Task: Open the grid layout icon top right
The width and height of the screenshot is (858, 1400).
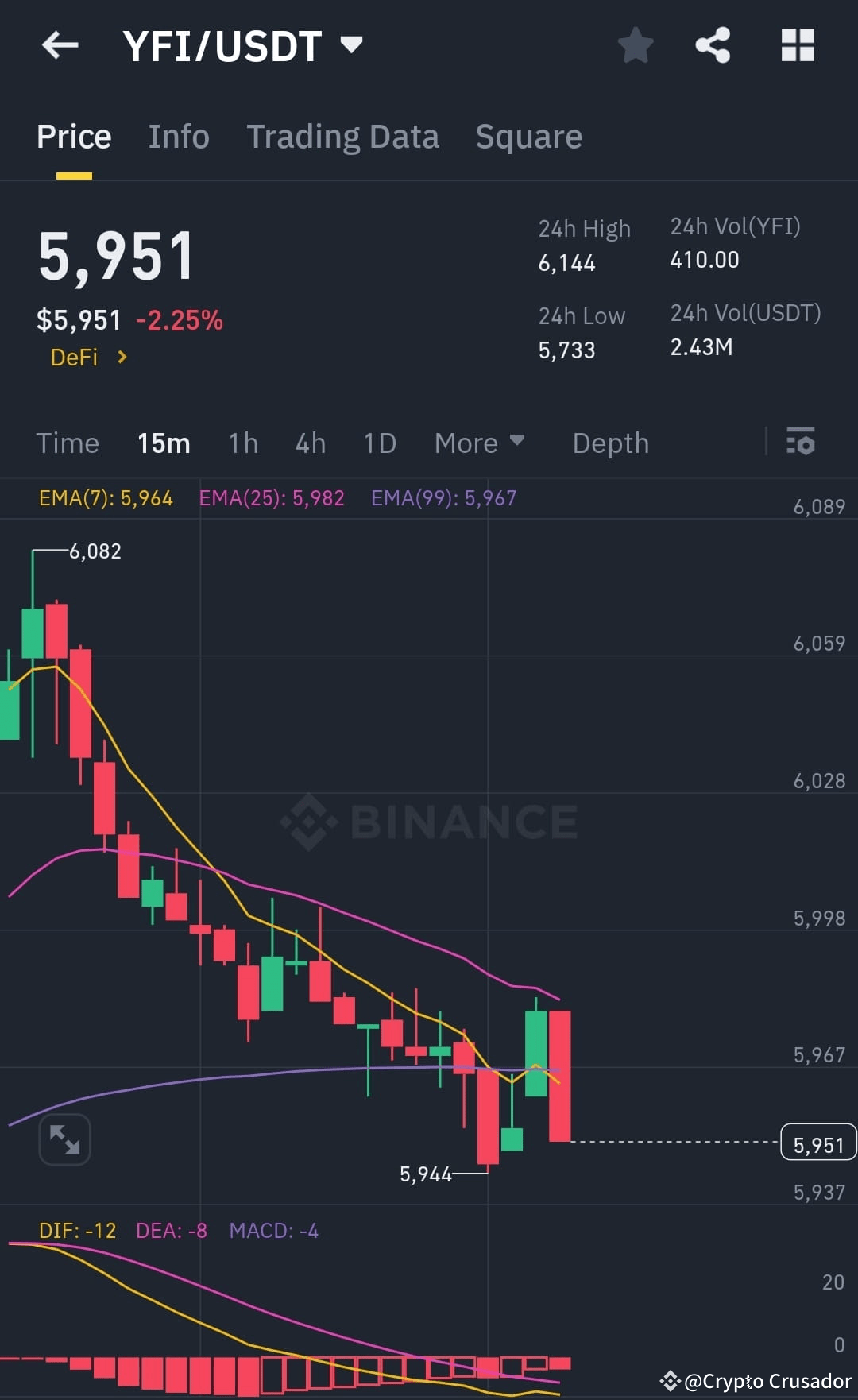Action: (798, 45)
